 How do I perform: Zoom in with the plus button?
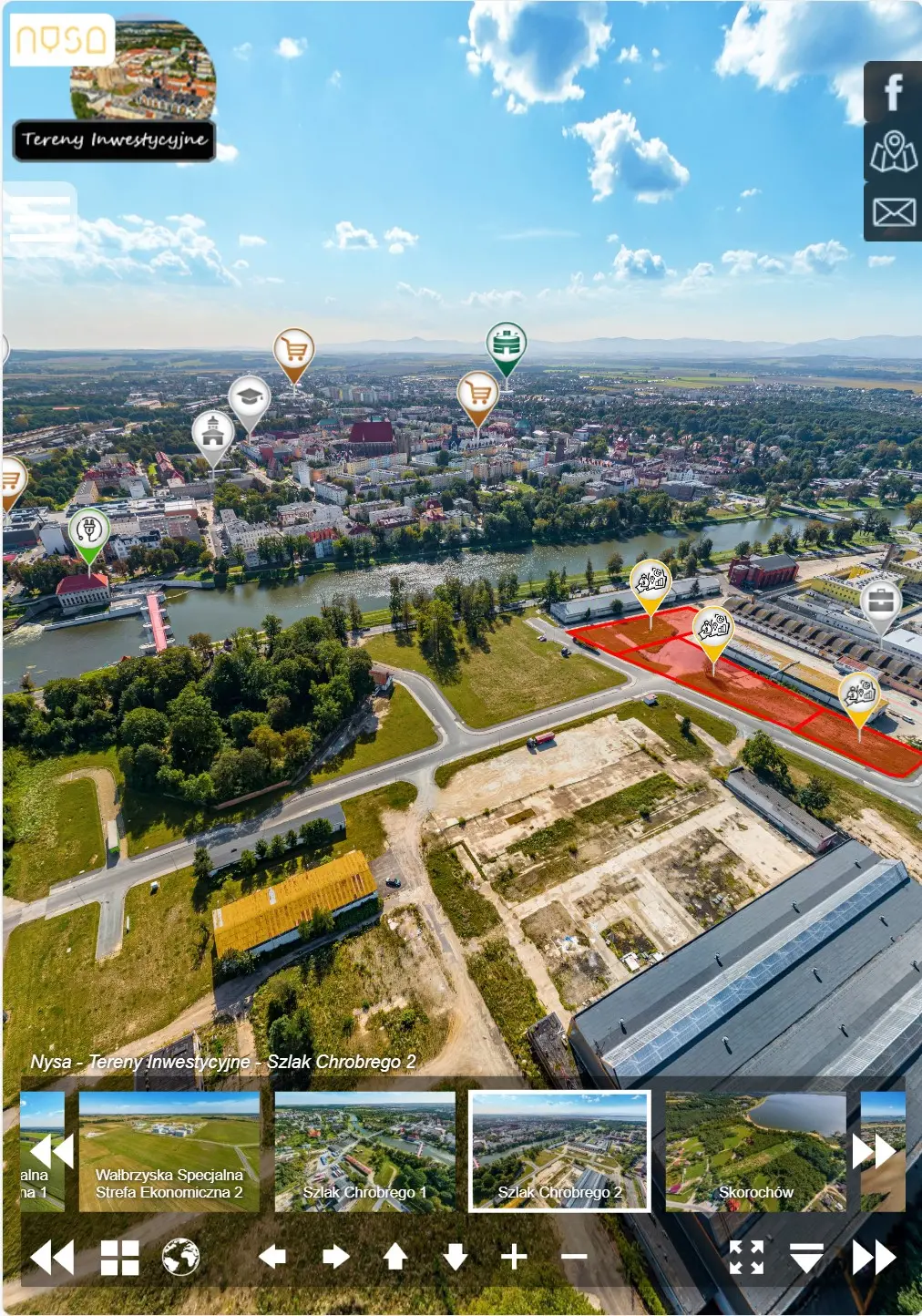click(514, 1258)
